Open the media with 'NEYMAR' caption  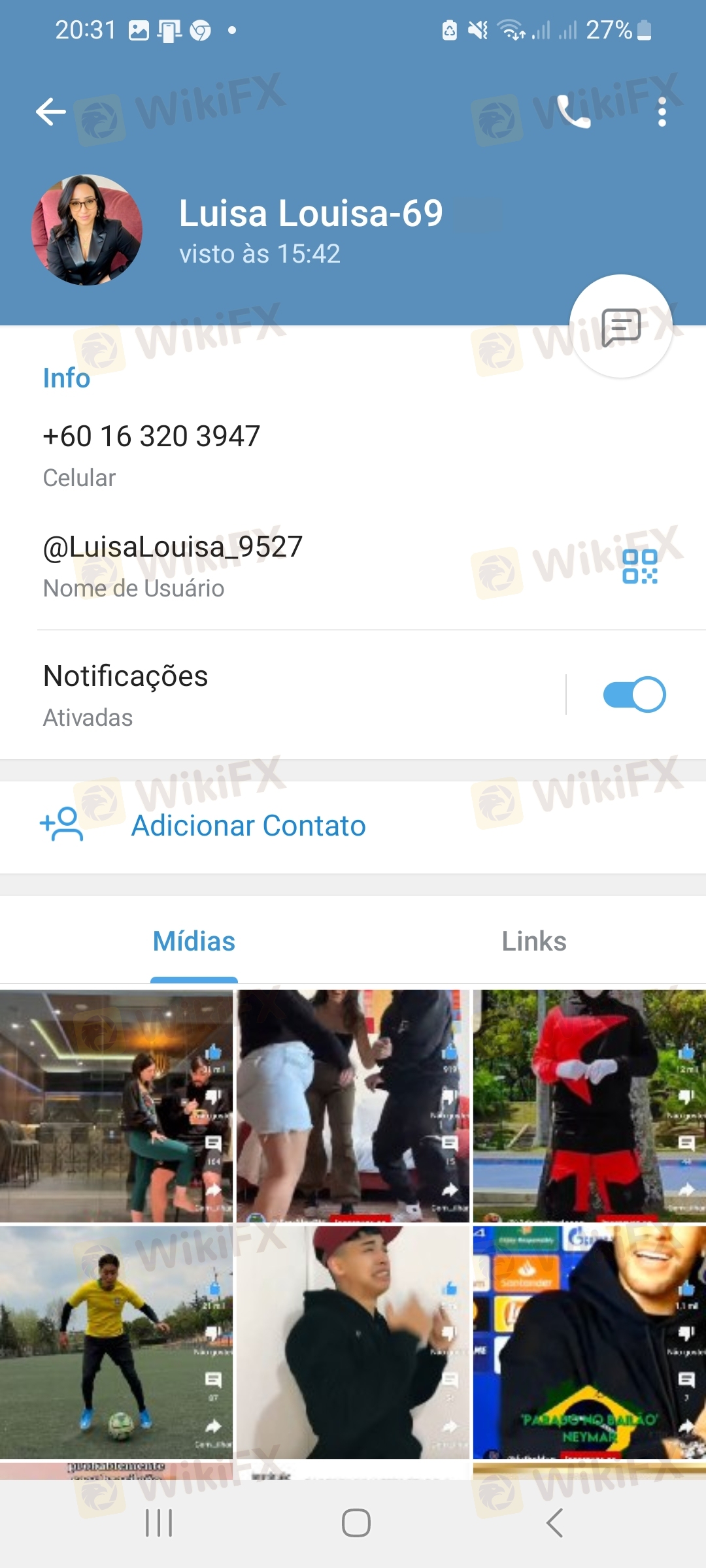click(590, 1342)
